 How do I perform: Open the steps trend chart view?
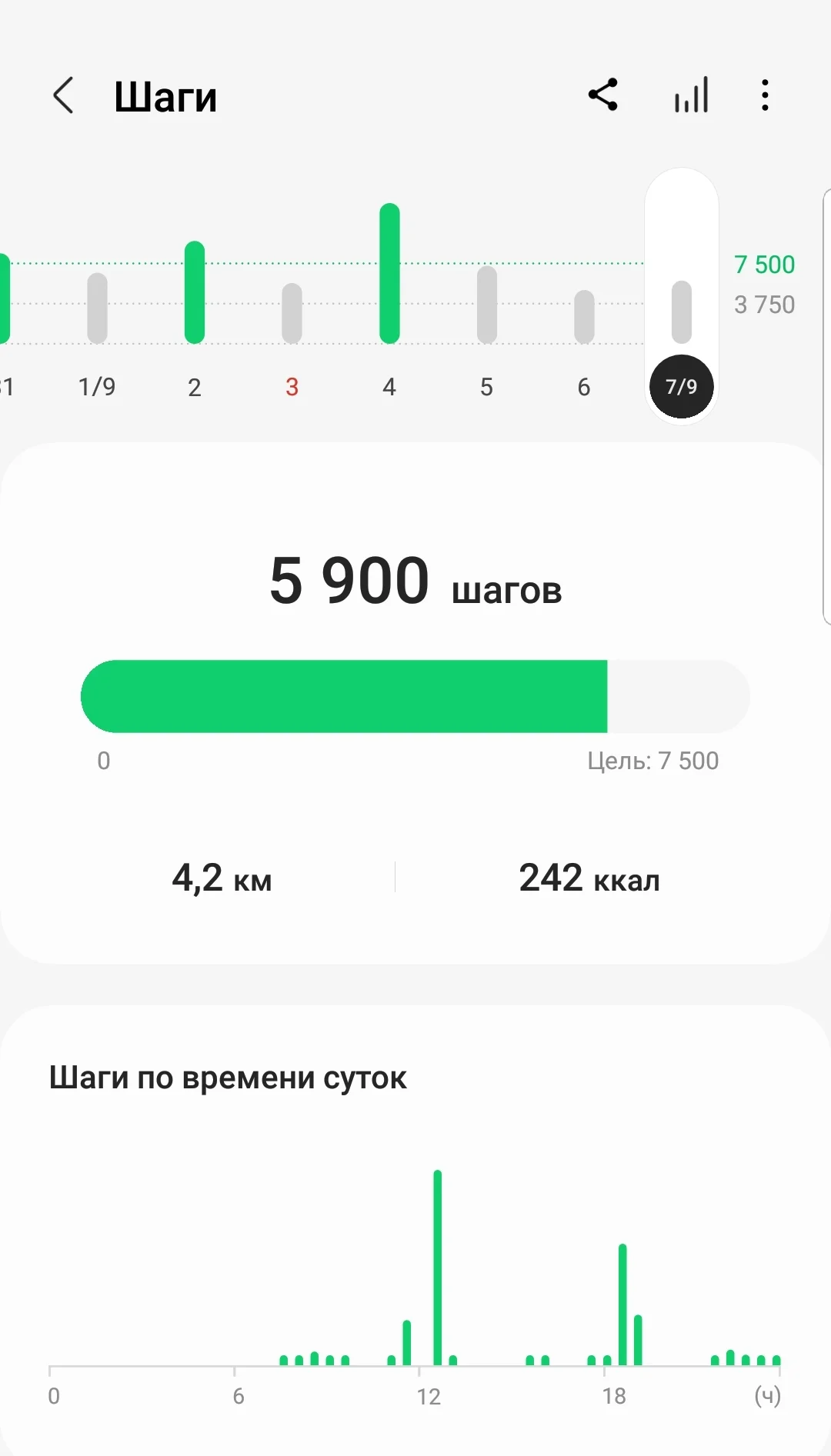pos(691,95)
